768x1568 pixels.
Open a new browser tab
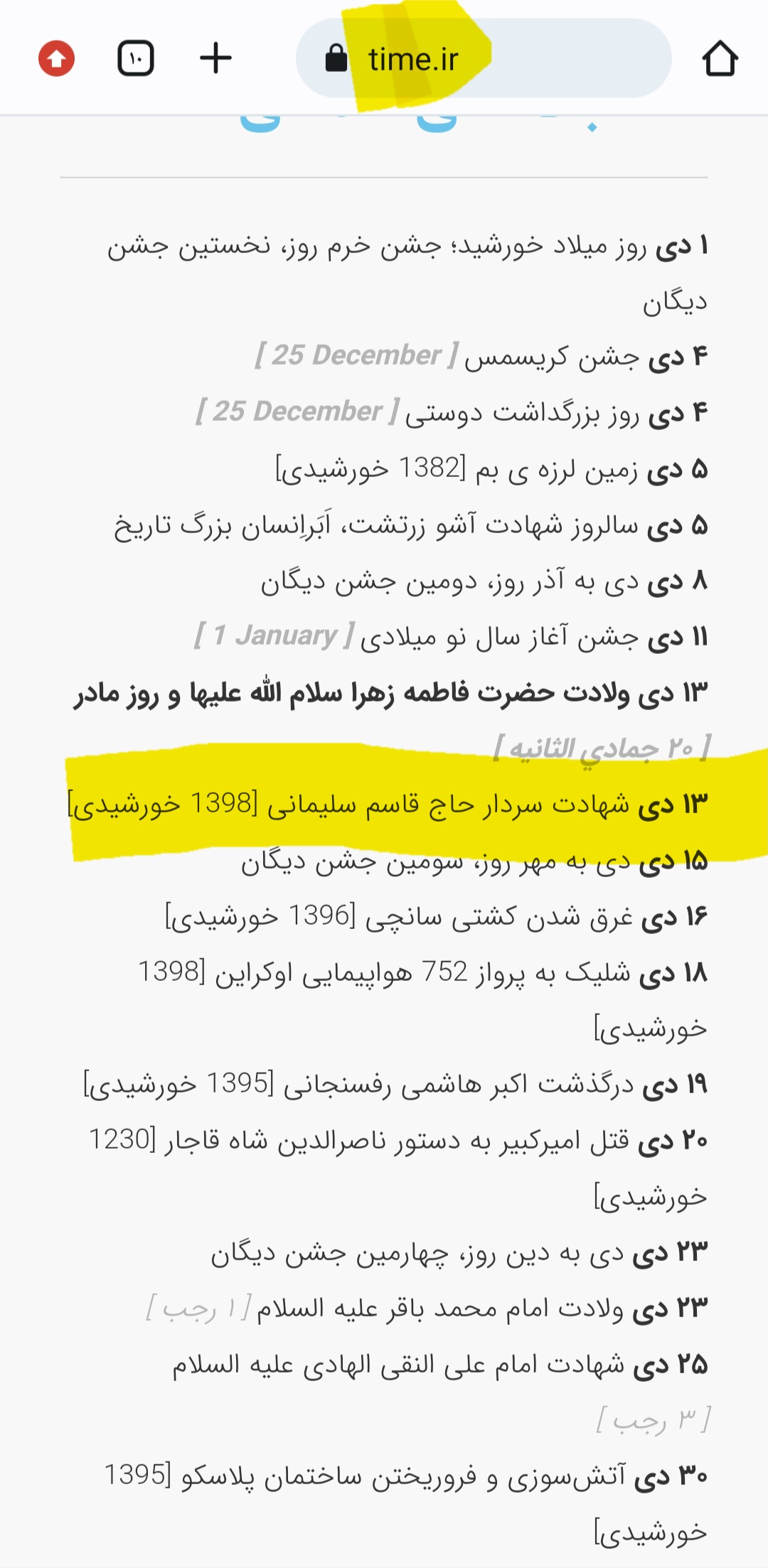tap(215, 58)
